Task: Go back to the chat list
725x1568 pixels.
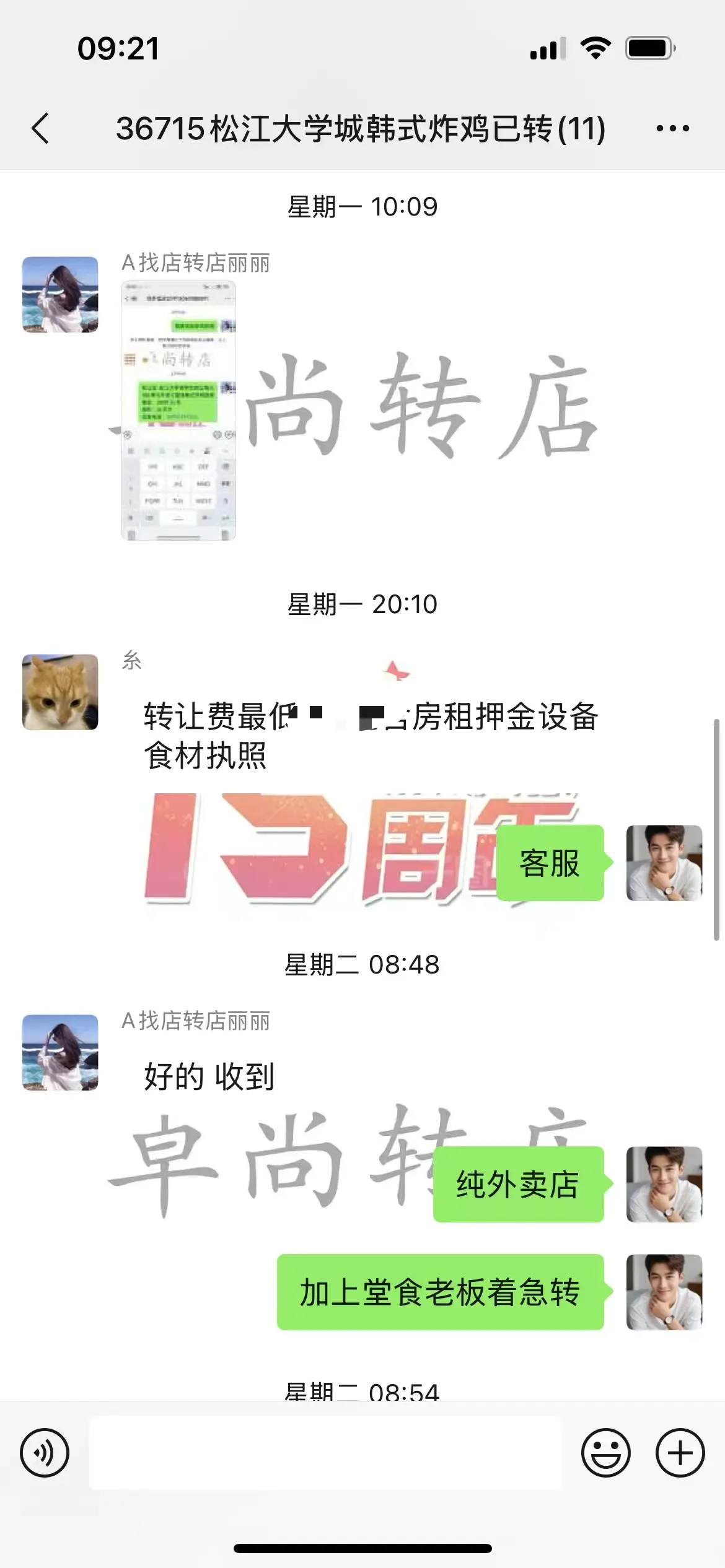Action: pos(41,129)
